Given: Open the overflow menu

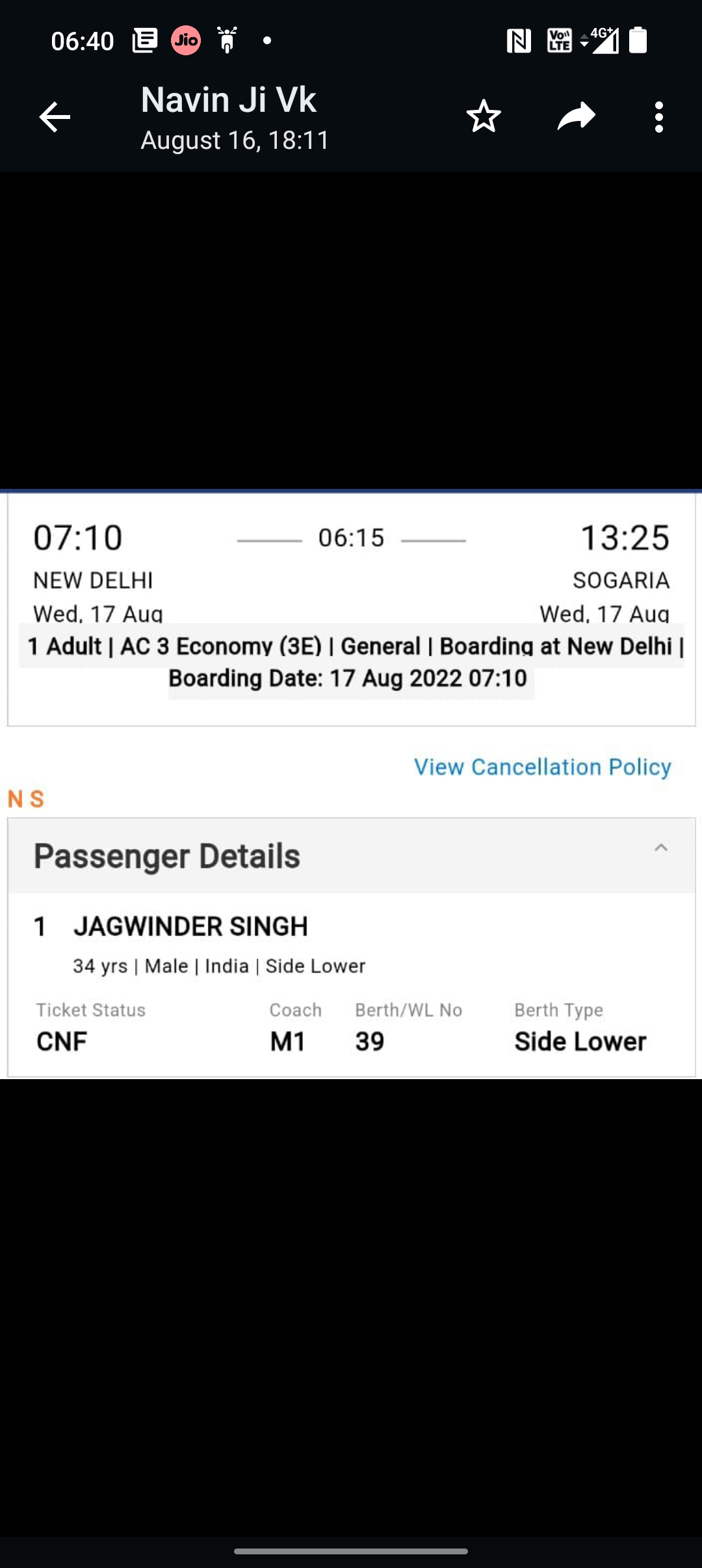Looking at the screenshot, I should 659,118.
